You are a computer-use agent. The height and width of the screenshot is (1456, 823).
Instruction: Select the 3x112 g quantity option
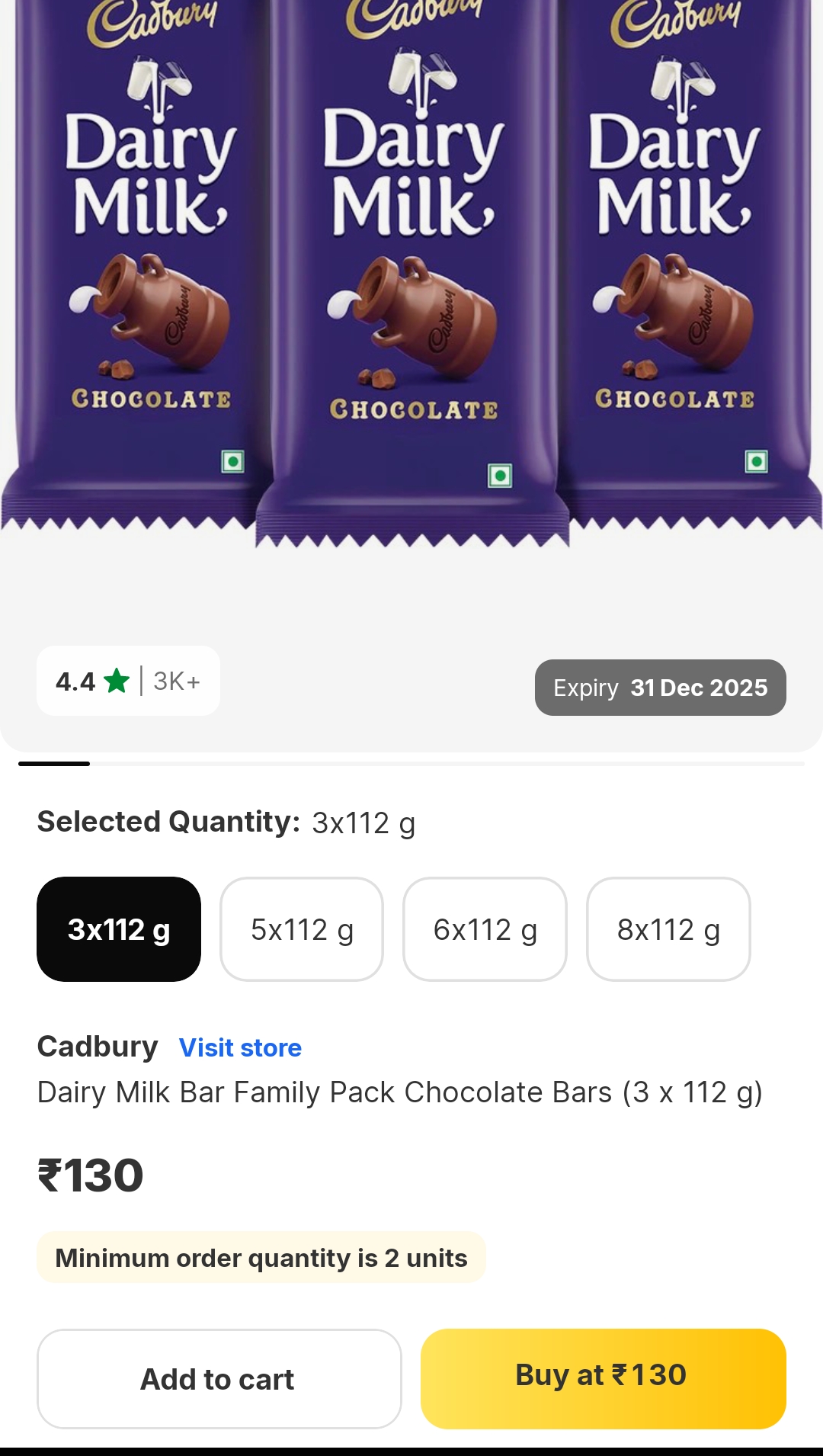(119, 929)
